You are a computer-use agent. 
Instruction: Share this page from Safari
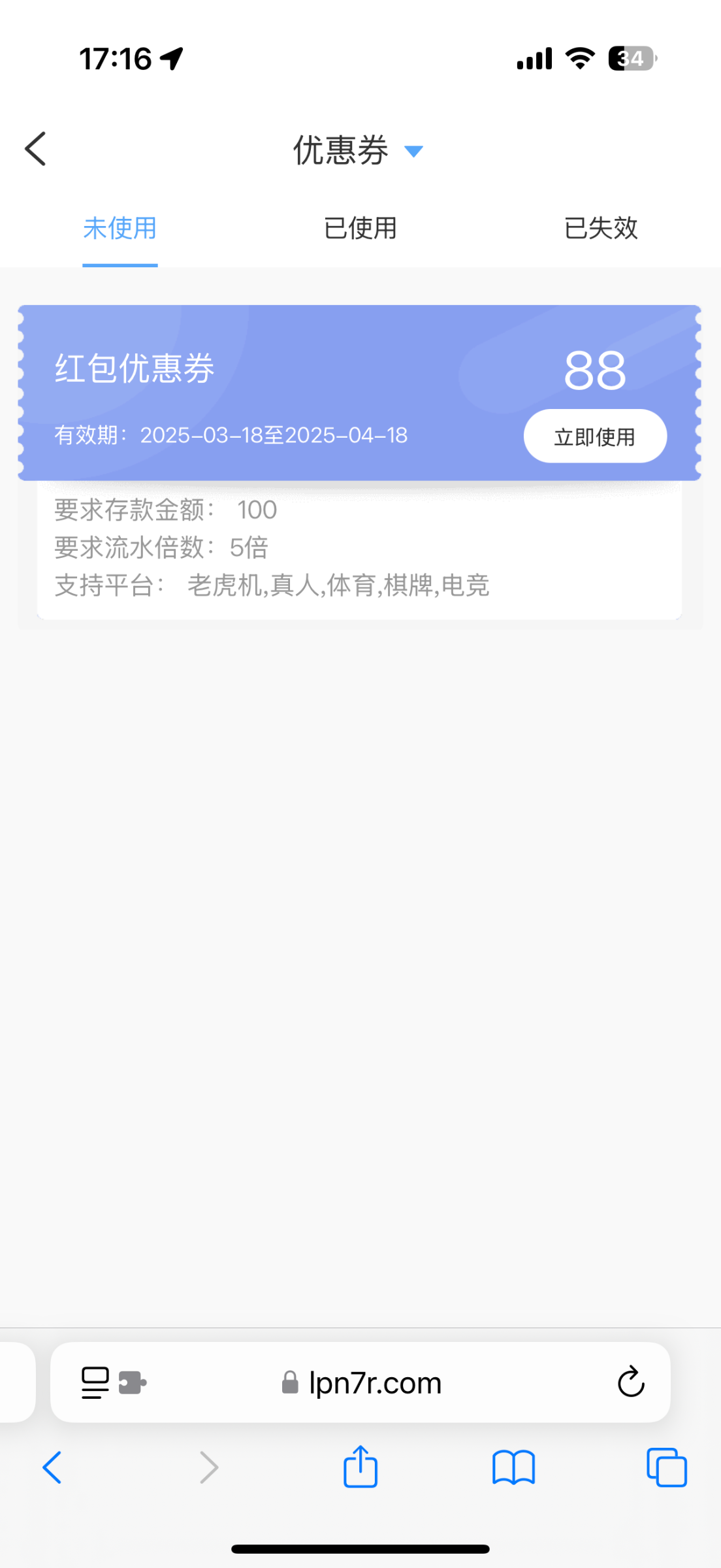(x=360, y=1467)
